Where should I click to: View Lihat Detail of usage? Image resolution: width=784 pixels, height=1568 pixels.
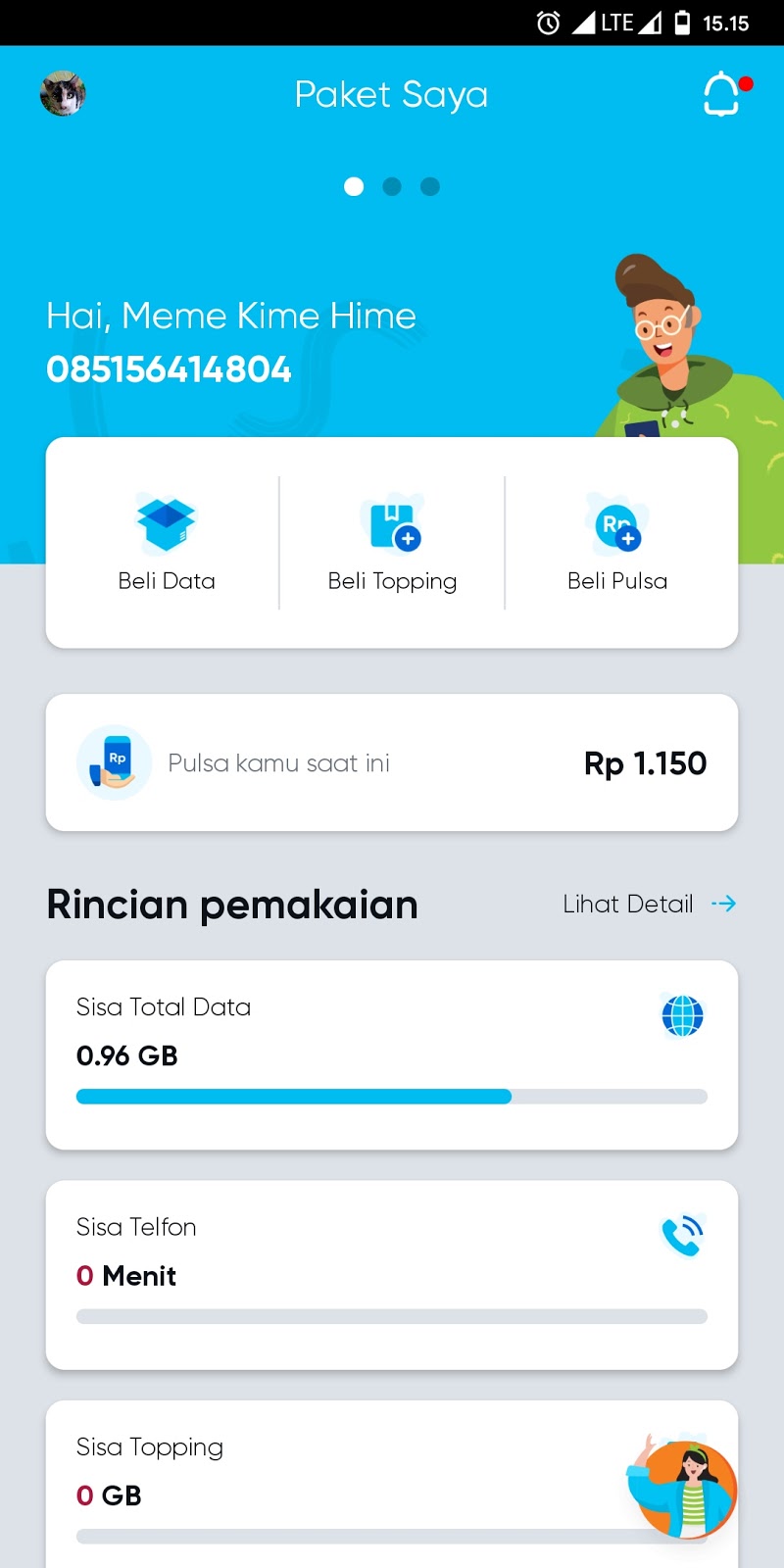click(x=649, y=904)
